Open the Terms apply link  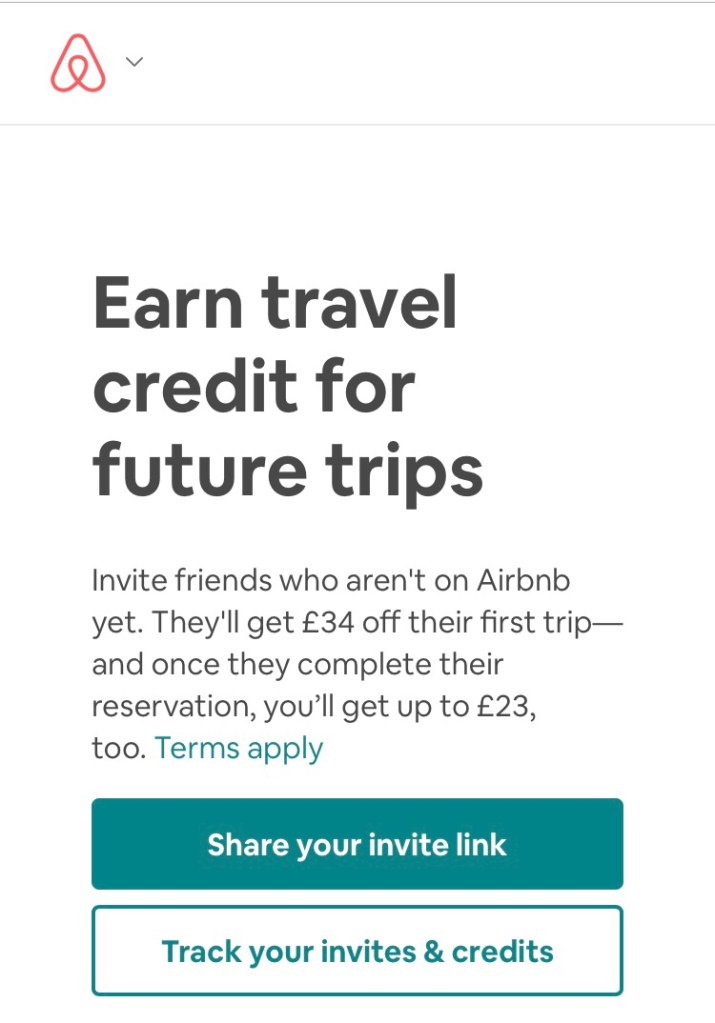pos(239,748)
